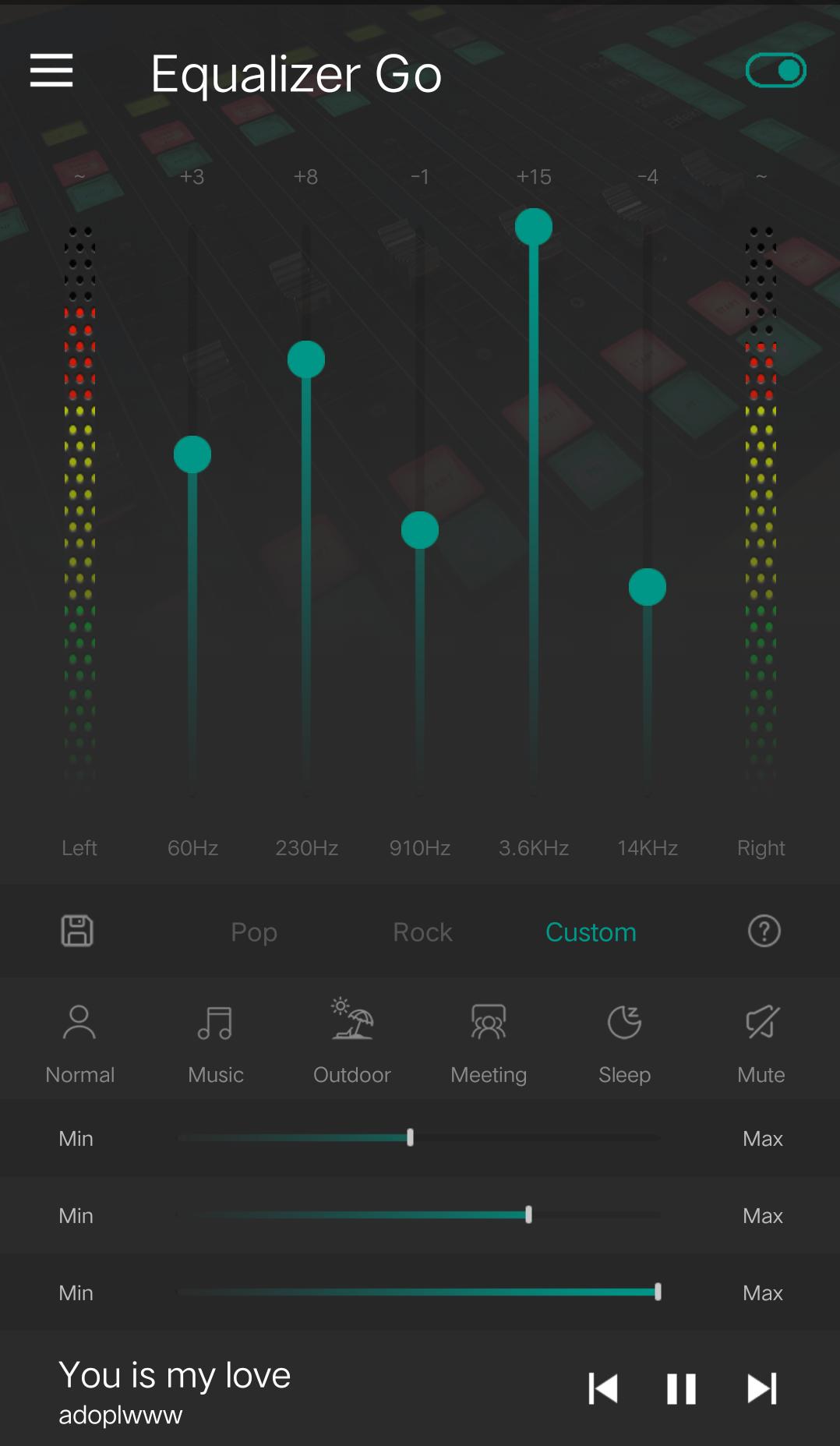Enable the Sleep sound profile
The height and width of the screenshot is (1446, 840).
(624, 1042)
